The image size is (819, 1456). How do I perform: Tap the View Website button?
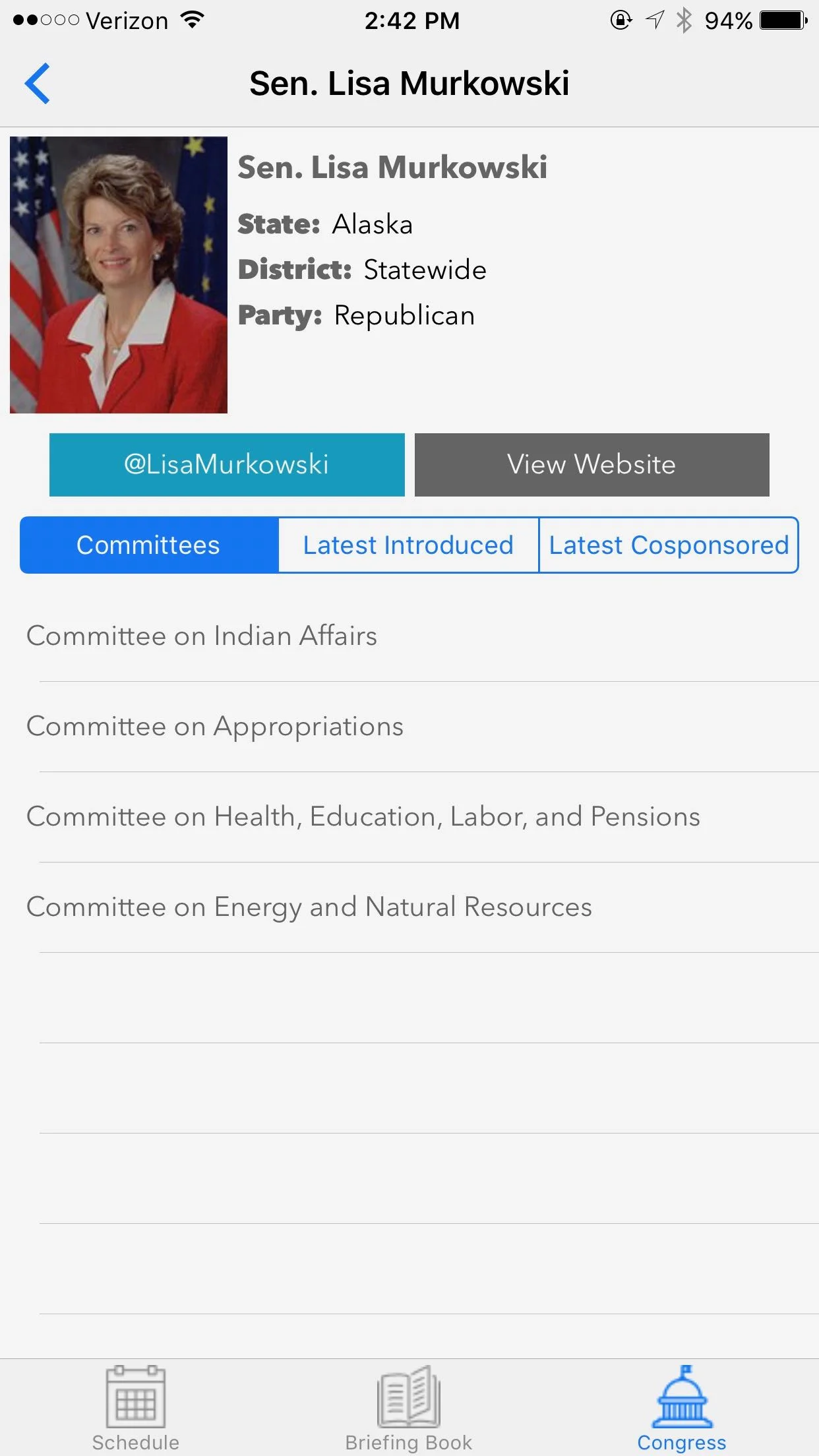591,464
